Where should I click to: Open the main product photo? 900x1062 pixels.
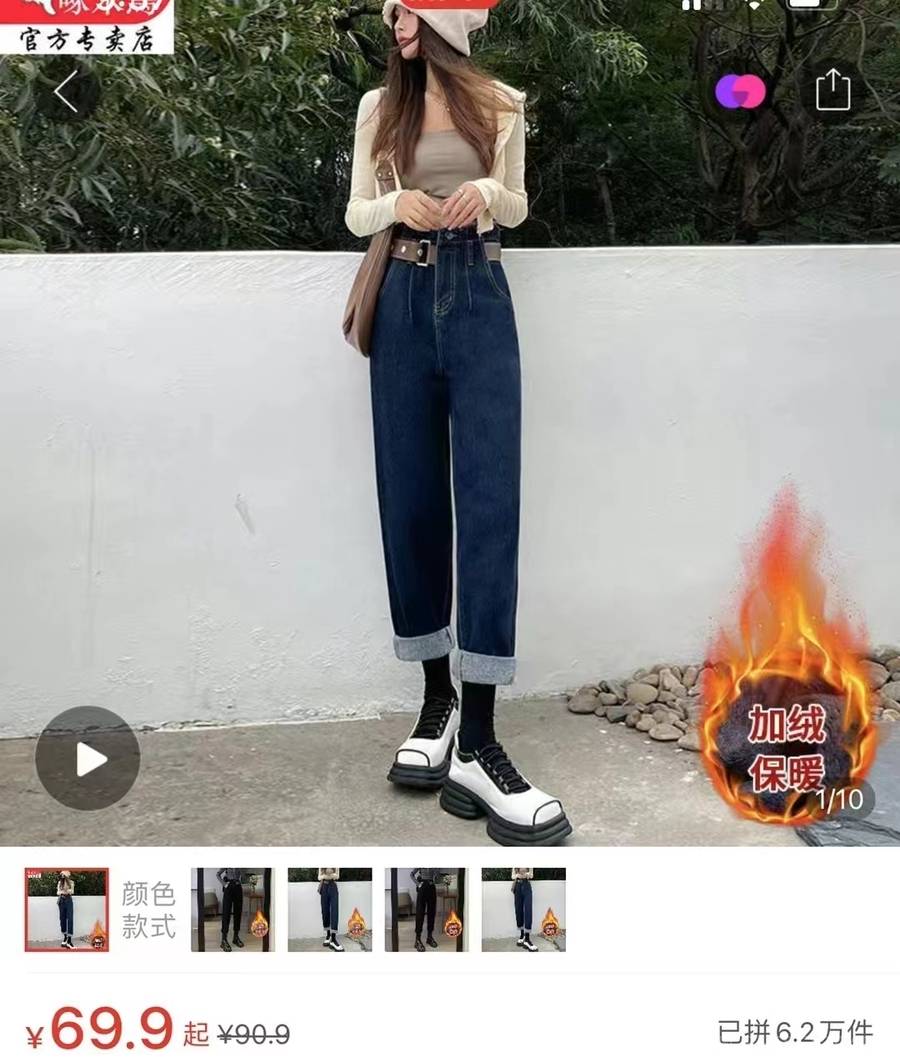450,450
